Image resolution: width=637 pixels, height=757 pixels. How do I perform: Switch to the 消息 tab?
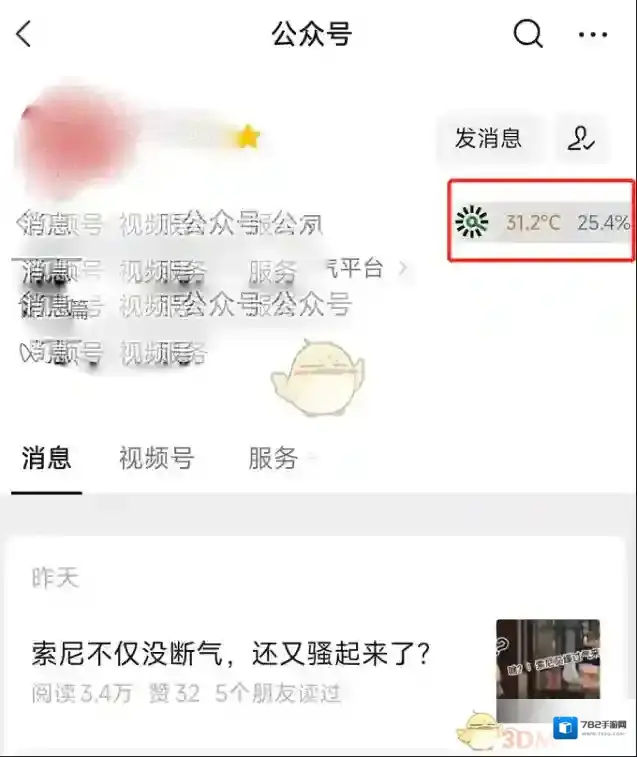click(x=46, y=459)
